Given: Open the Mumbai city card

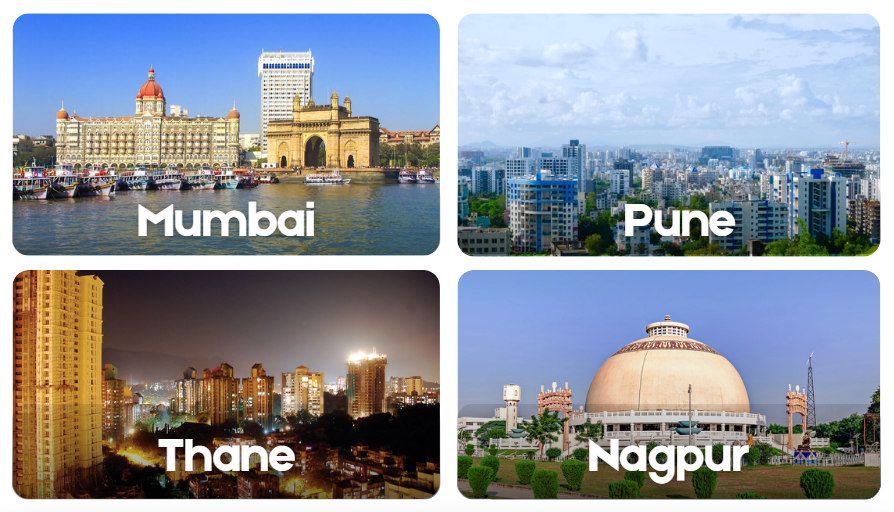Looking at the screenshot, I should [x=226, y=135].
